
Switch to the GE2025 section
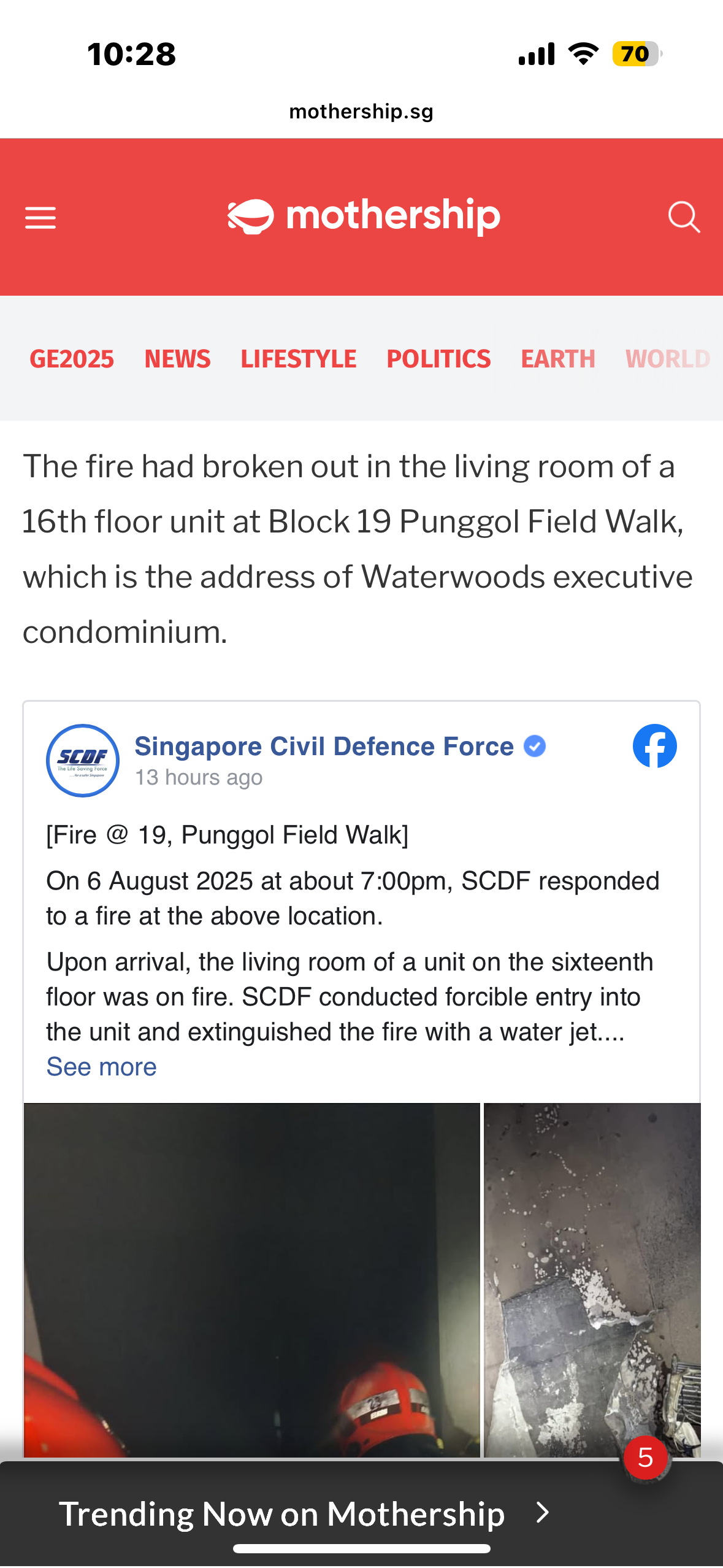coord(72,359)
